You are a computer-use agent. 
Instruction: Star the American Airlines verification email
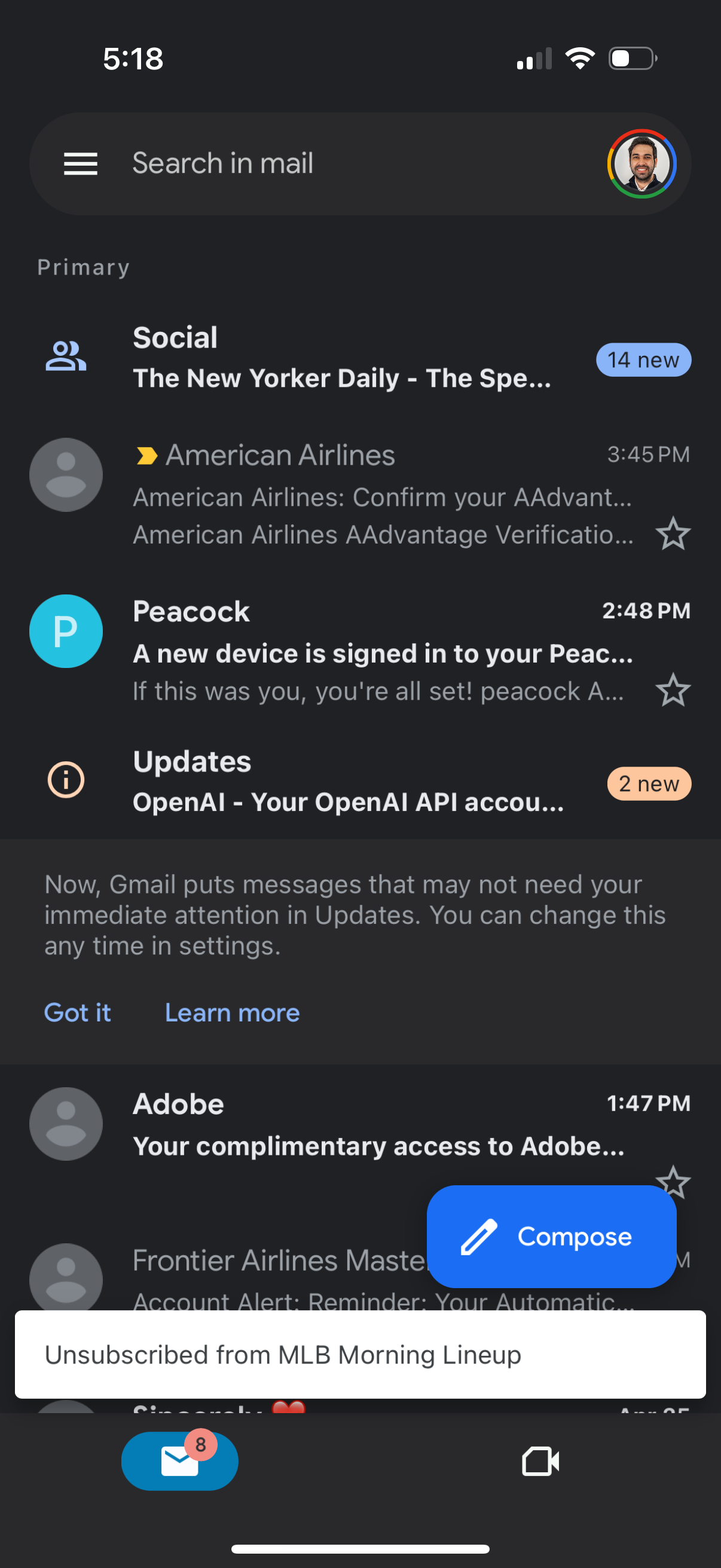674,534
